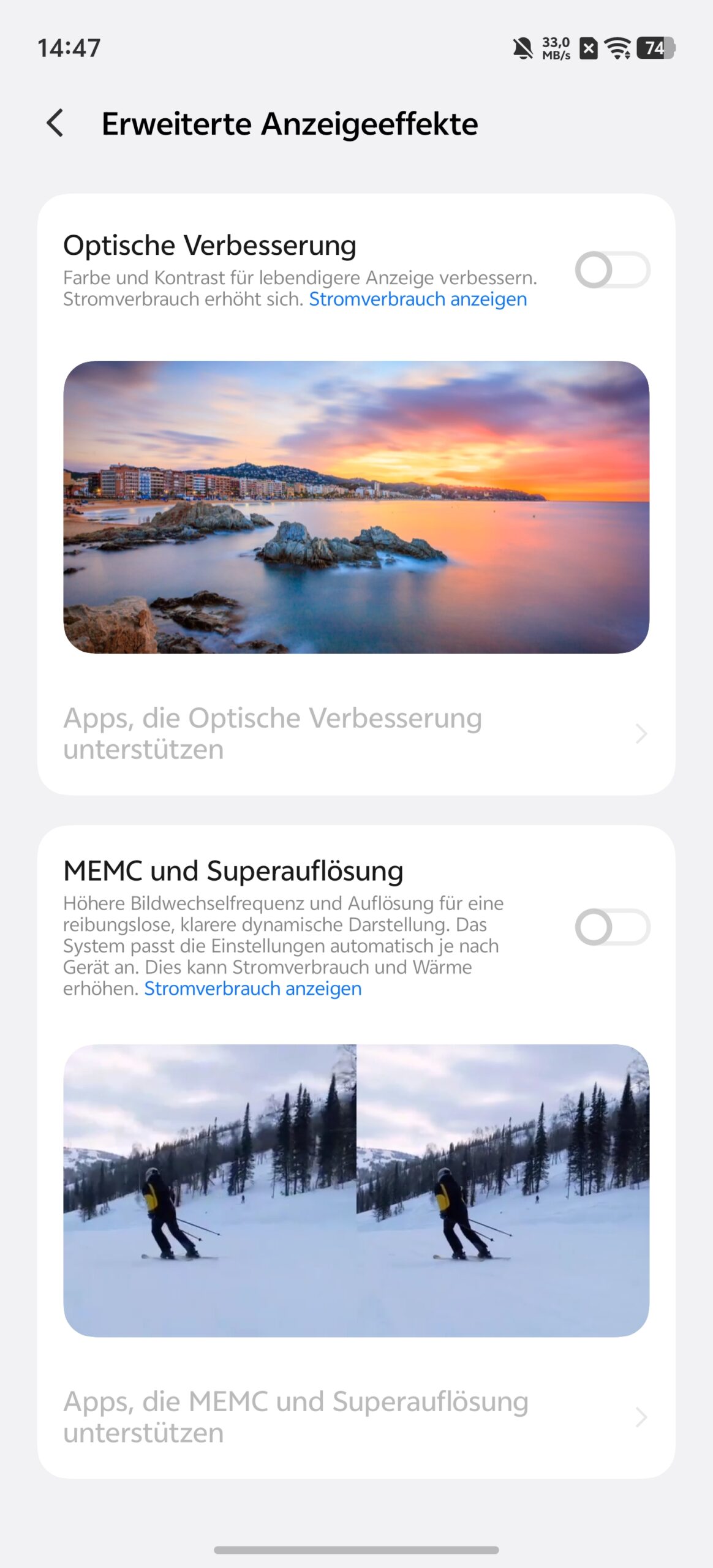
Task: Go back from Erweiterte Anzeigeeffekte
Action: (55, 123)
